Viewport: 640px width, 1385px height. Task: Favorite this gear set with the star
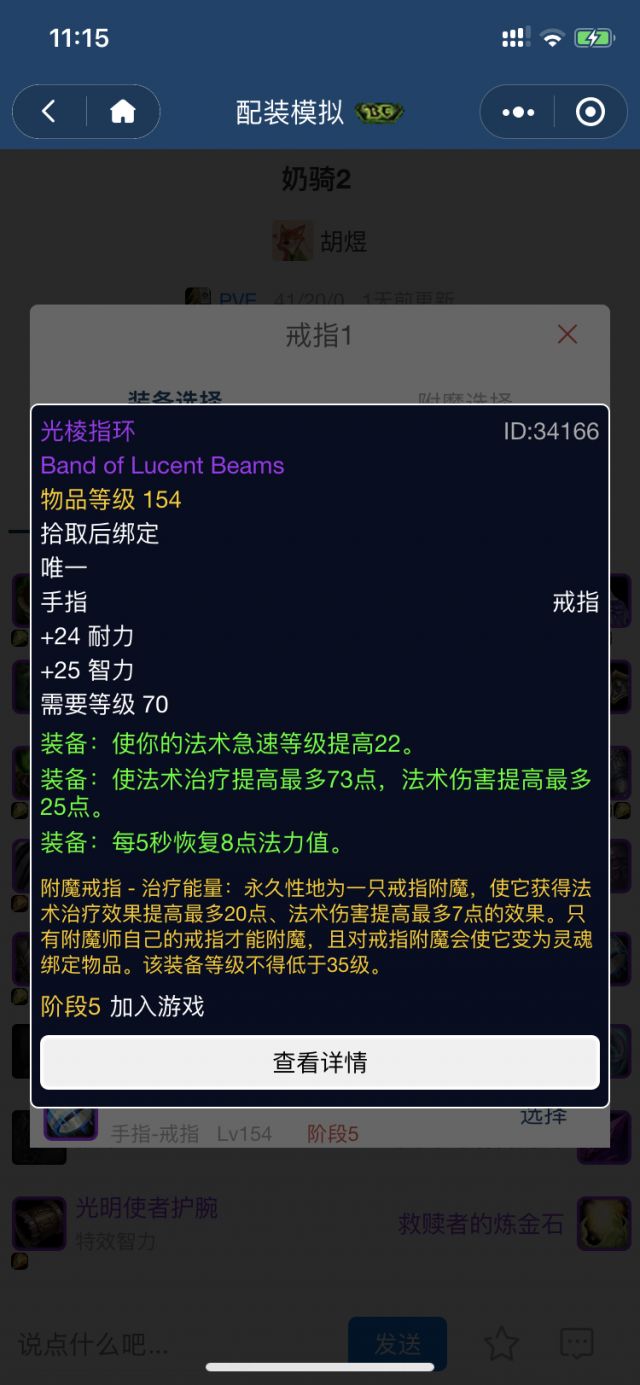[x=501, y=1344]
